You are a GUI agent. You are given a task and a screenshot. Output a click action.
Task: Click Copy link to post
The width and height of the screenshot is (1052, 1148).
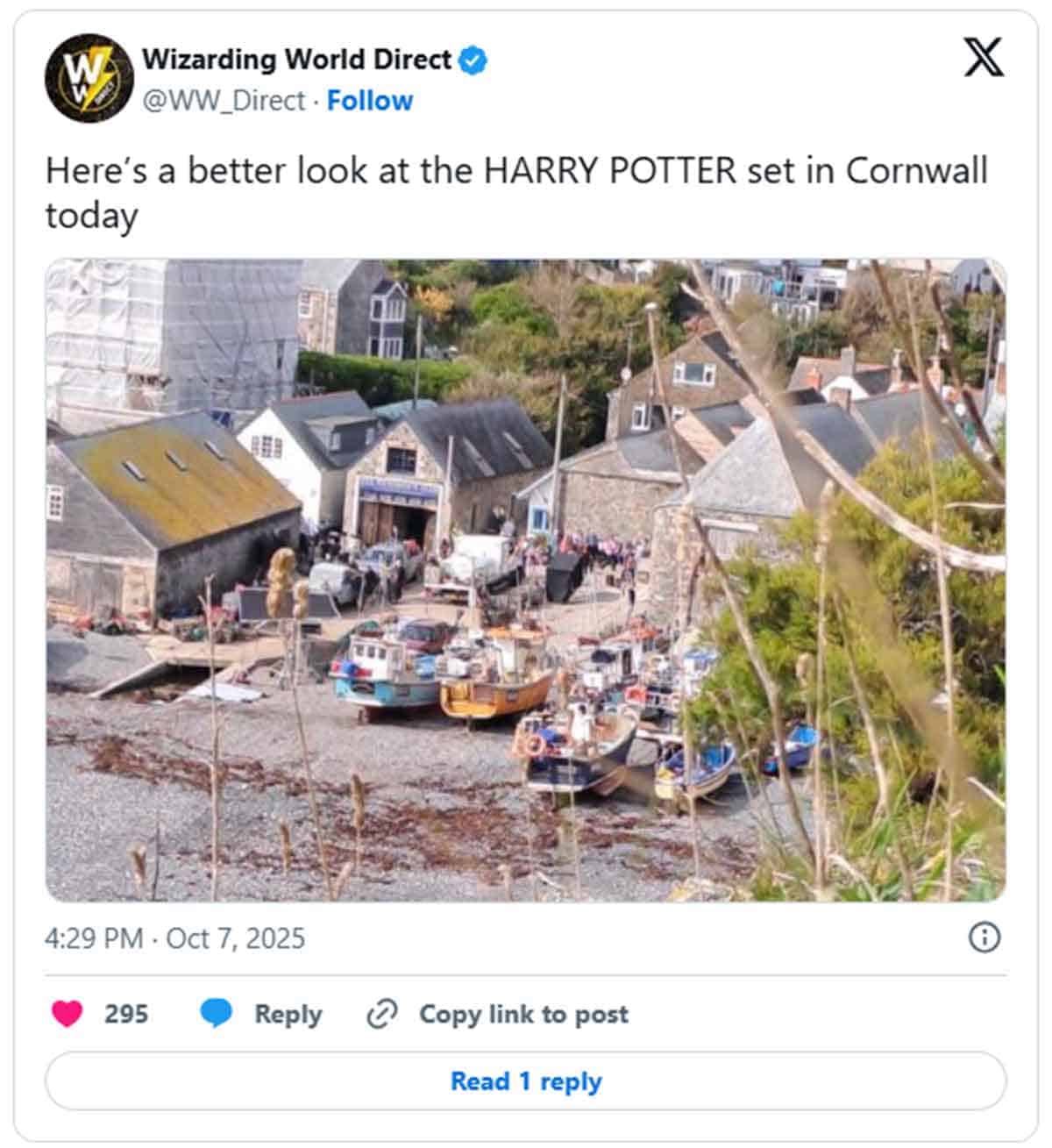(x=523, y=1014)
